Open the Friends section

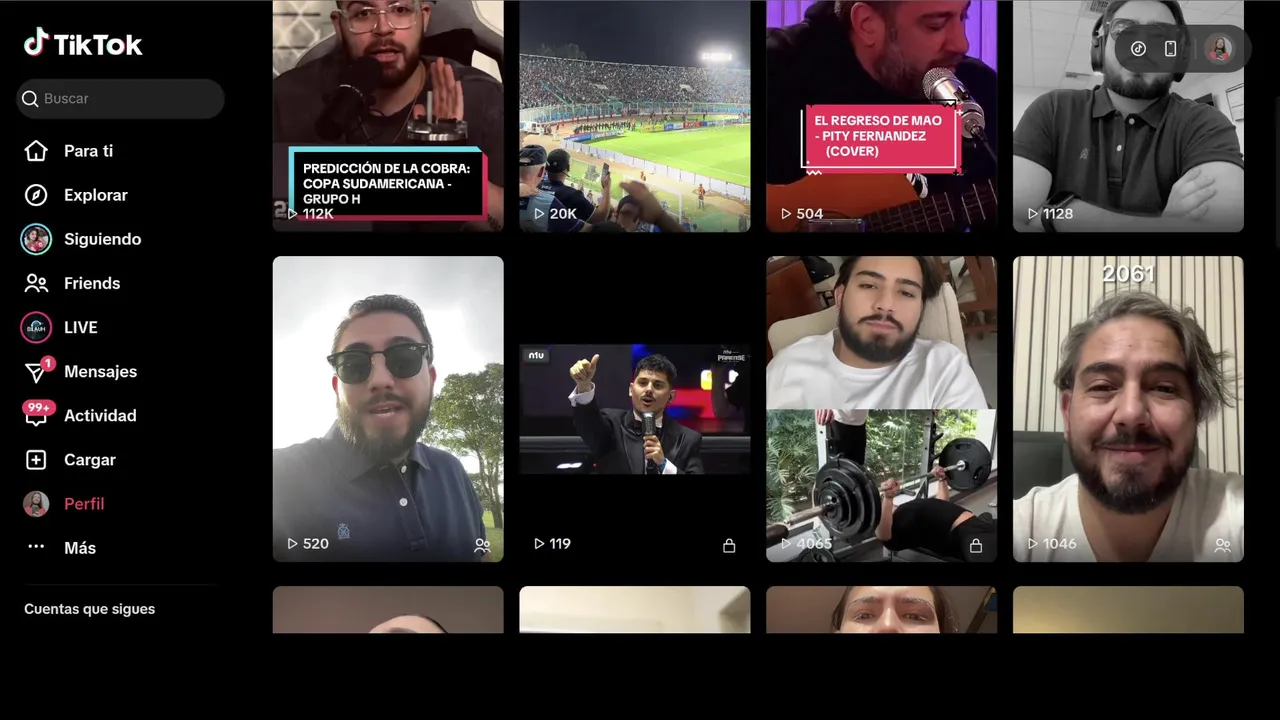[x=91, y=283]
